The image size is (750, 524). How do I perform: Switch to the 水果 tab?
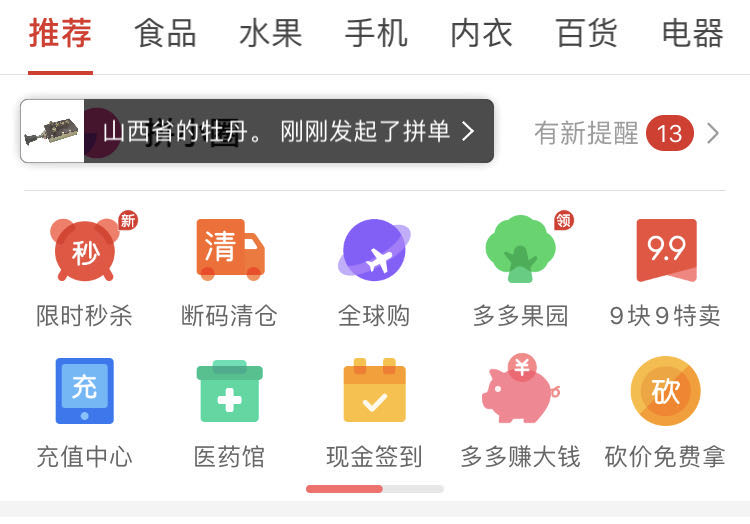(271, 33)
